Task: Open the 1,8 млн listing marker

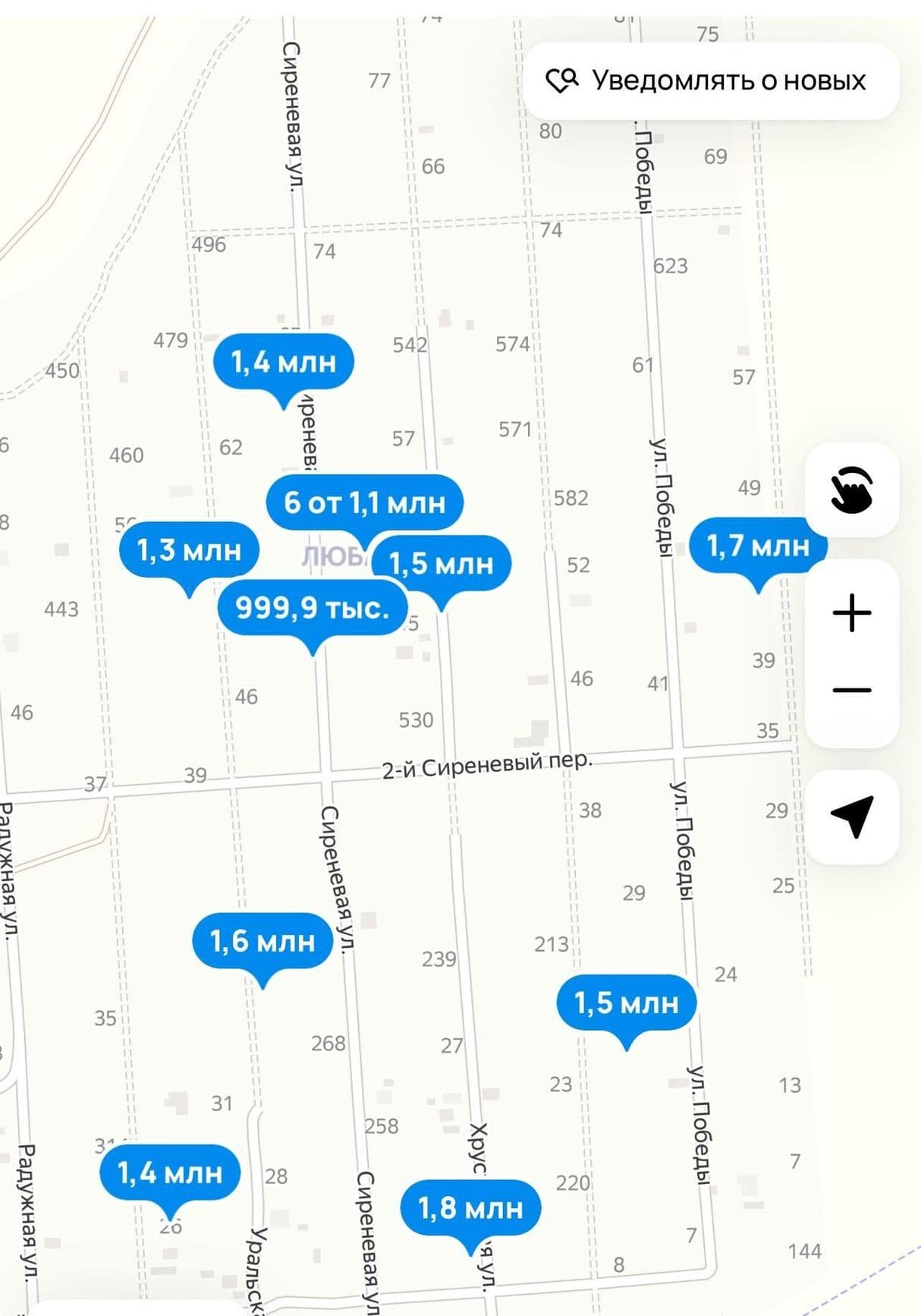Action: click(x=470, y=1207)
